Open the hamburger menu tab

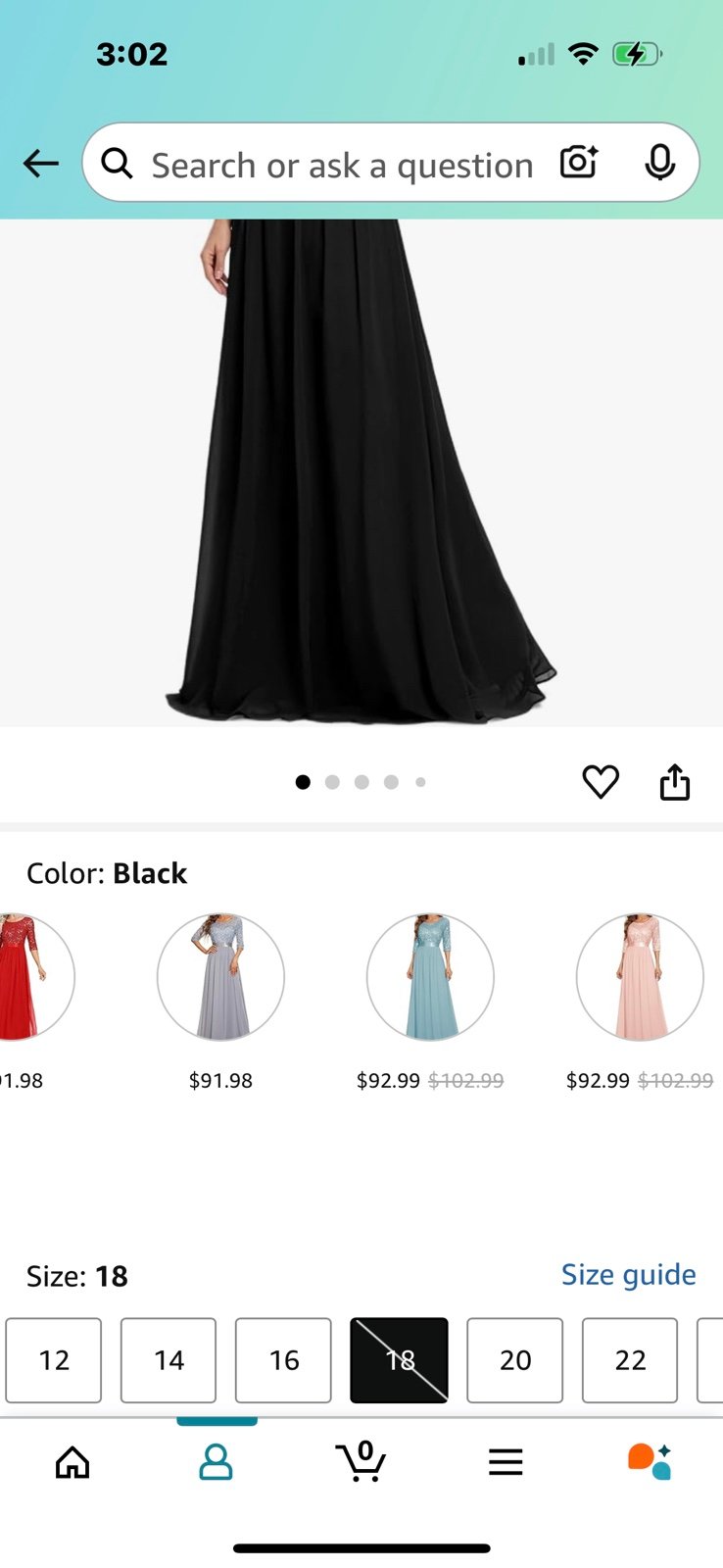coord(506,1462)
